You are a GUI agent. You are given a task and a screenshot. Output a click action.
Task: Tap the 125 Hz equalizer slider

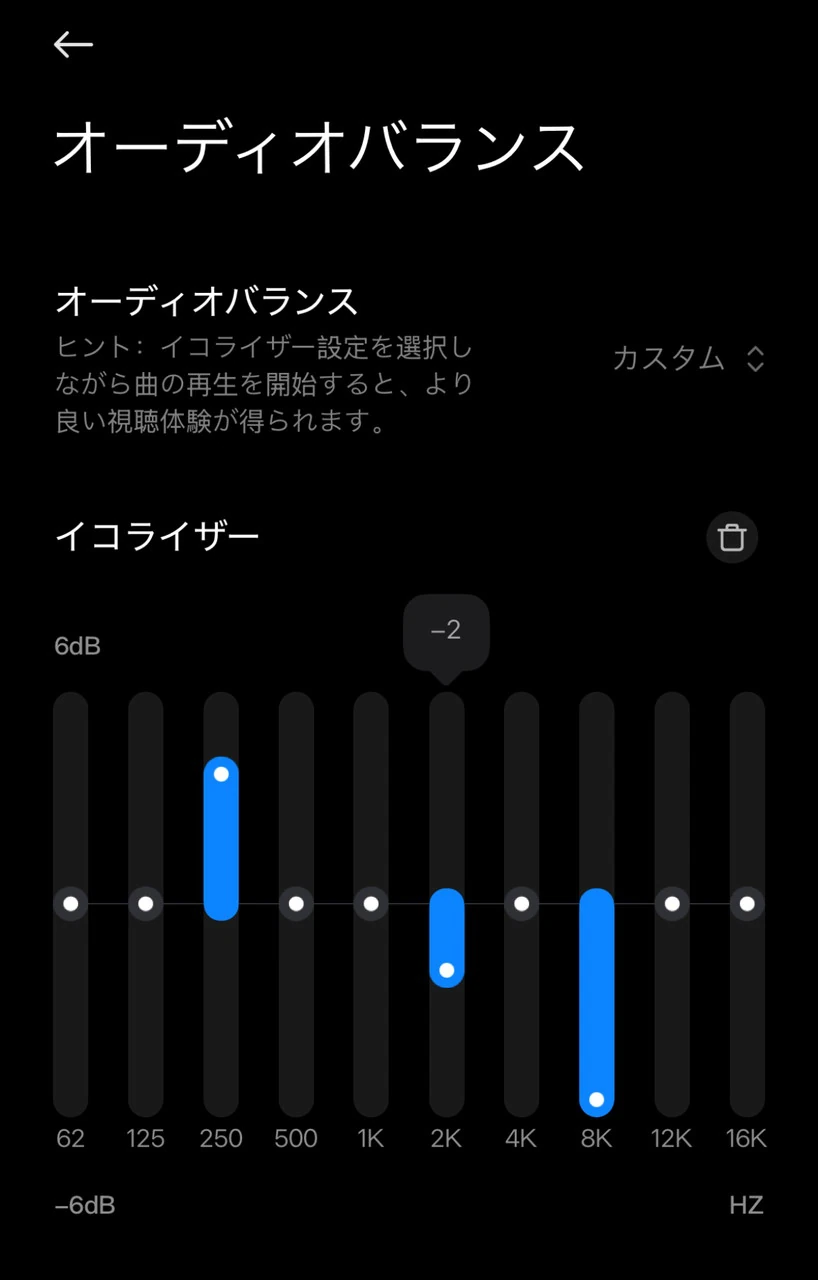(x=146, y=904)
